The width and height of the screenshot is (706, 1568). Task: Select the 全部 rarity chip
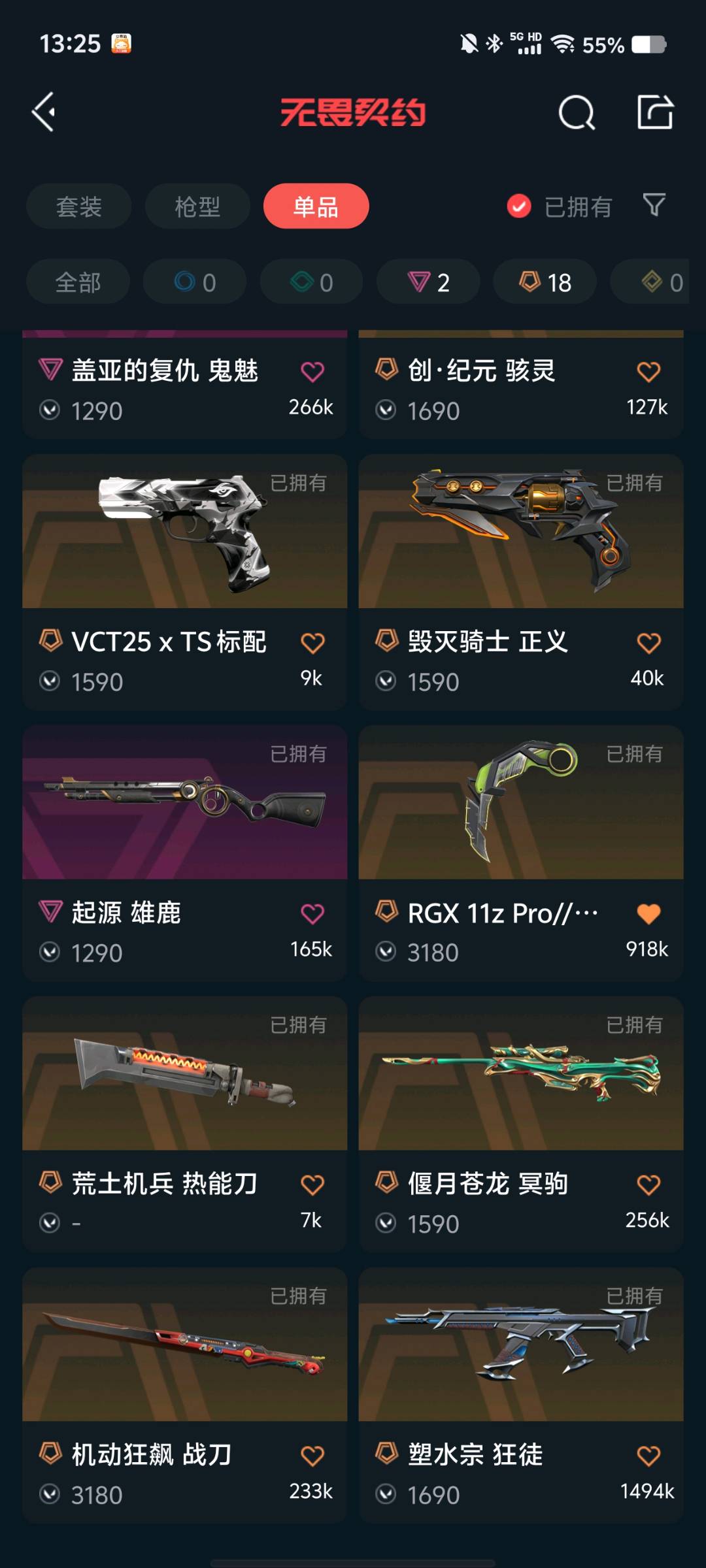78,282
